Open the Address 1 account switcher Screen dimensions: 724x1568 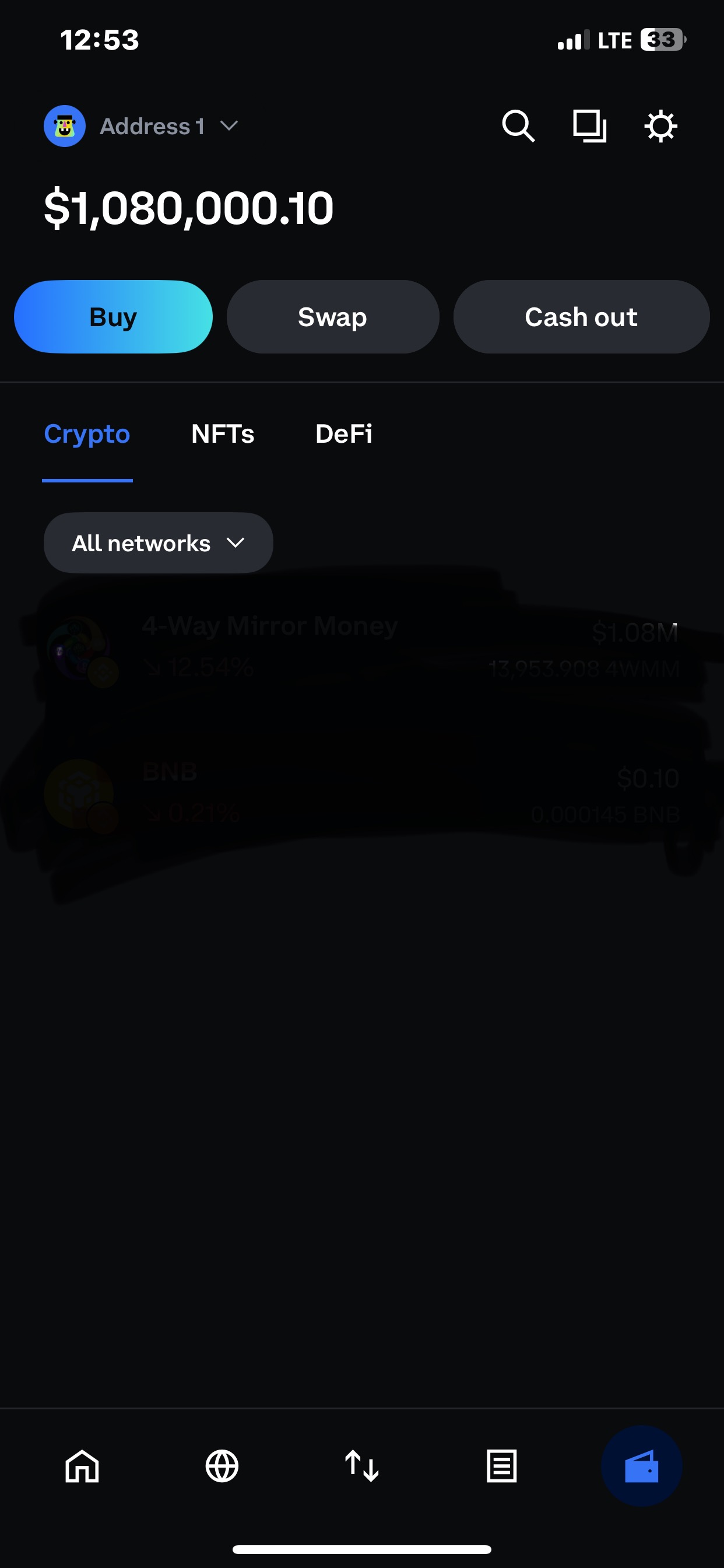141,126
